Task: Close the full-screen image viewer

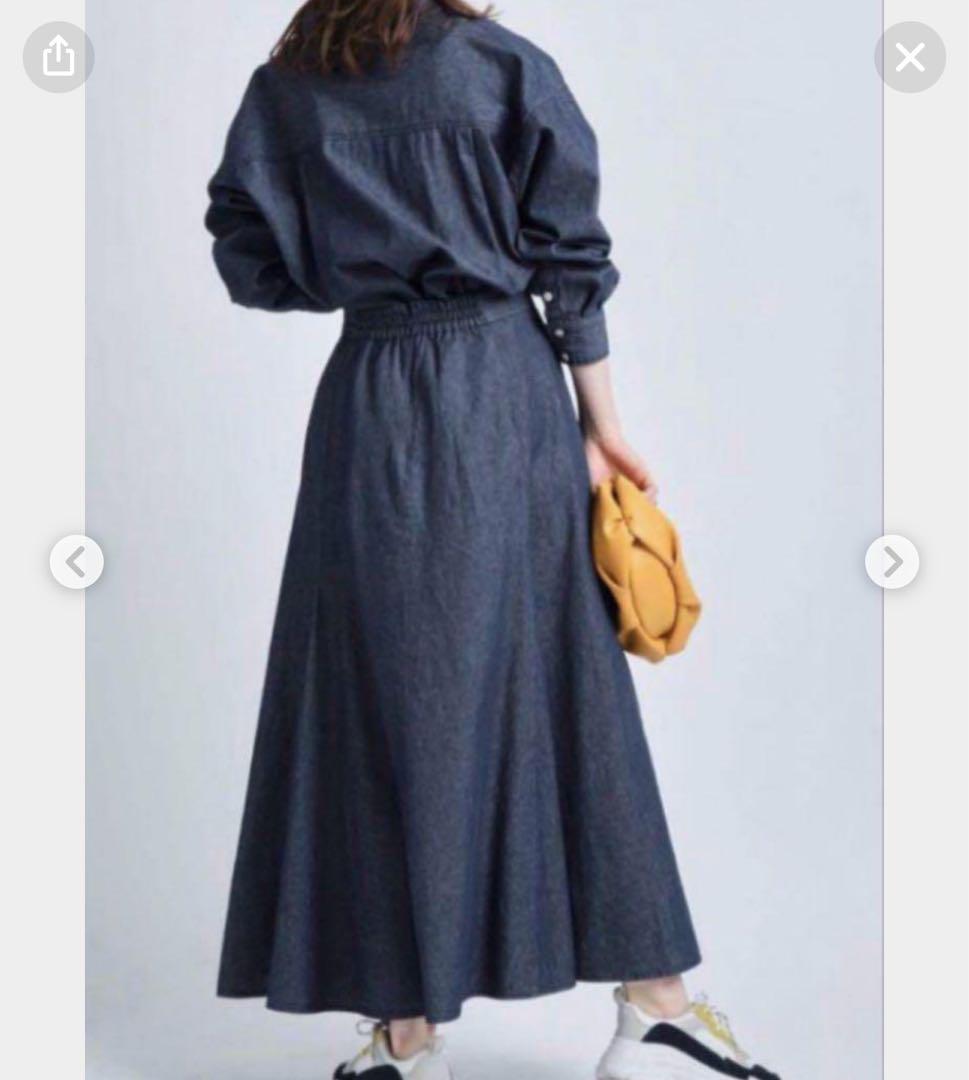Action: click(909, 57)
